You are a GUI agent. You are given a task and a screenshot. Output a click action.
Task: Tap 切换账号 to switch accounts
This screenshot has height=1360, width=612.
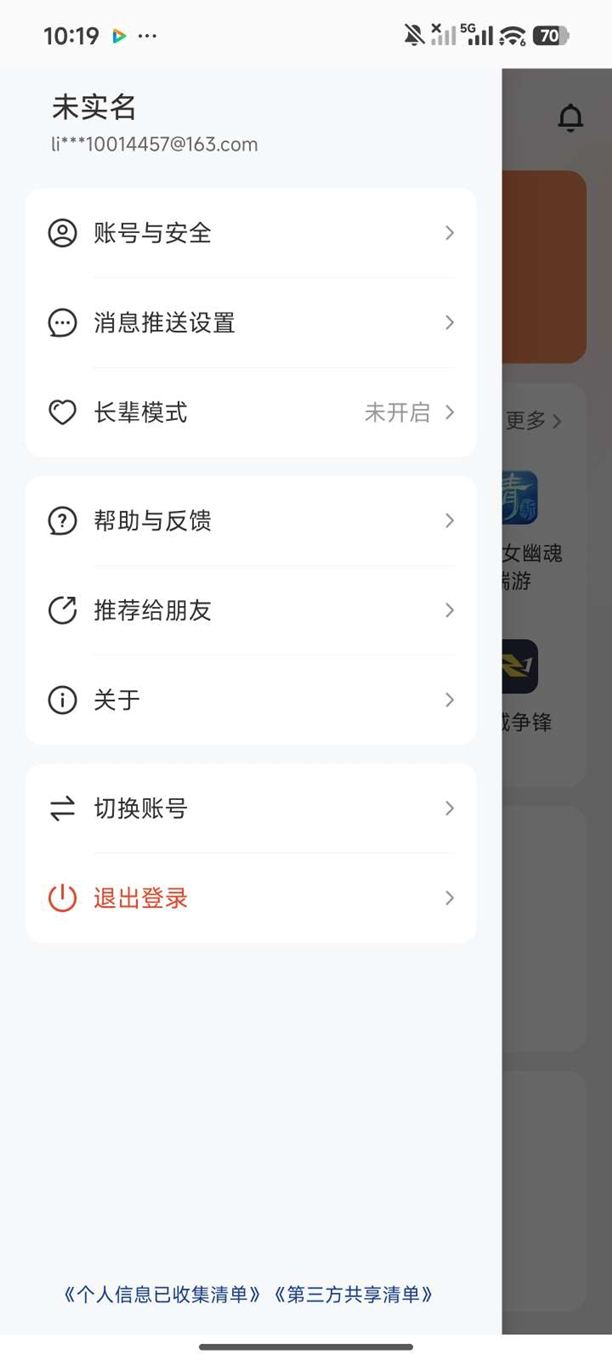pyautogui.click(x=250, y=808)
